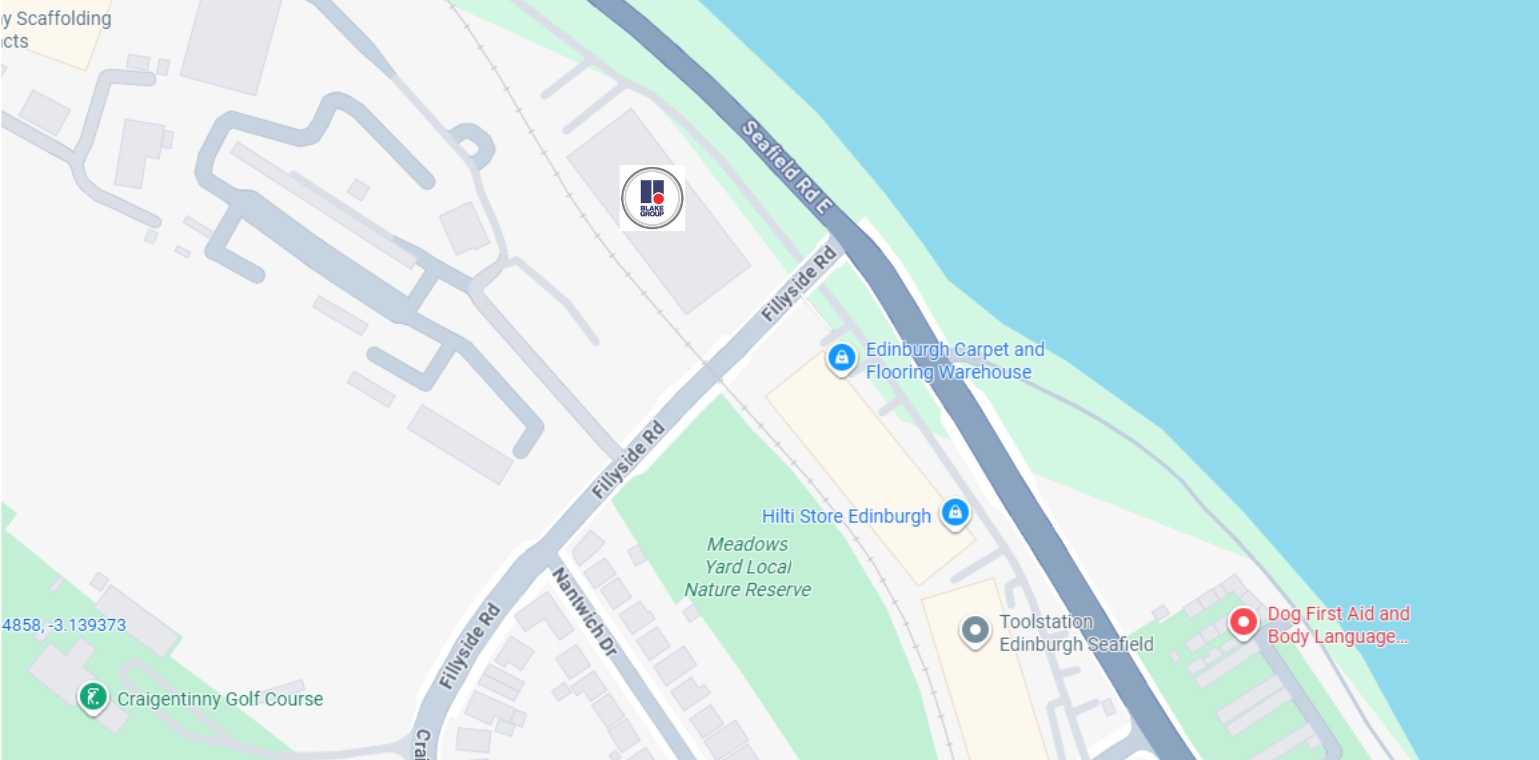Screen dimensions: 1539x760
Task: Select the Hilti Store Edinburgh pin
Action: point(955,514)
